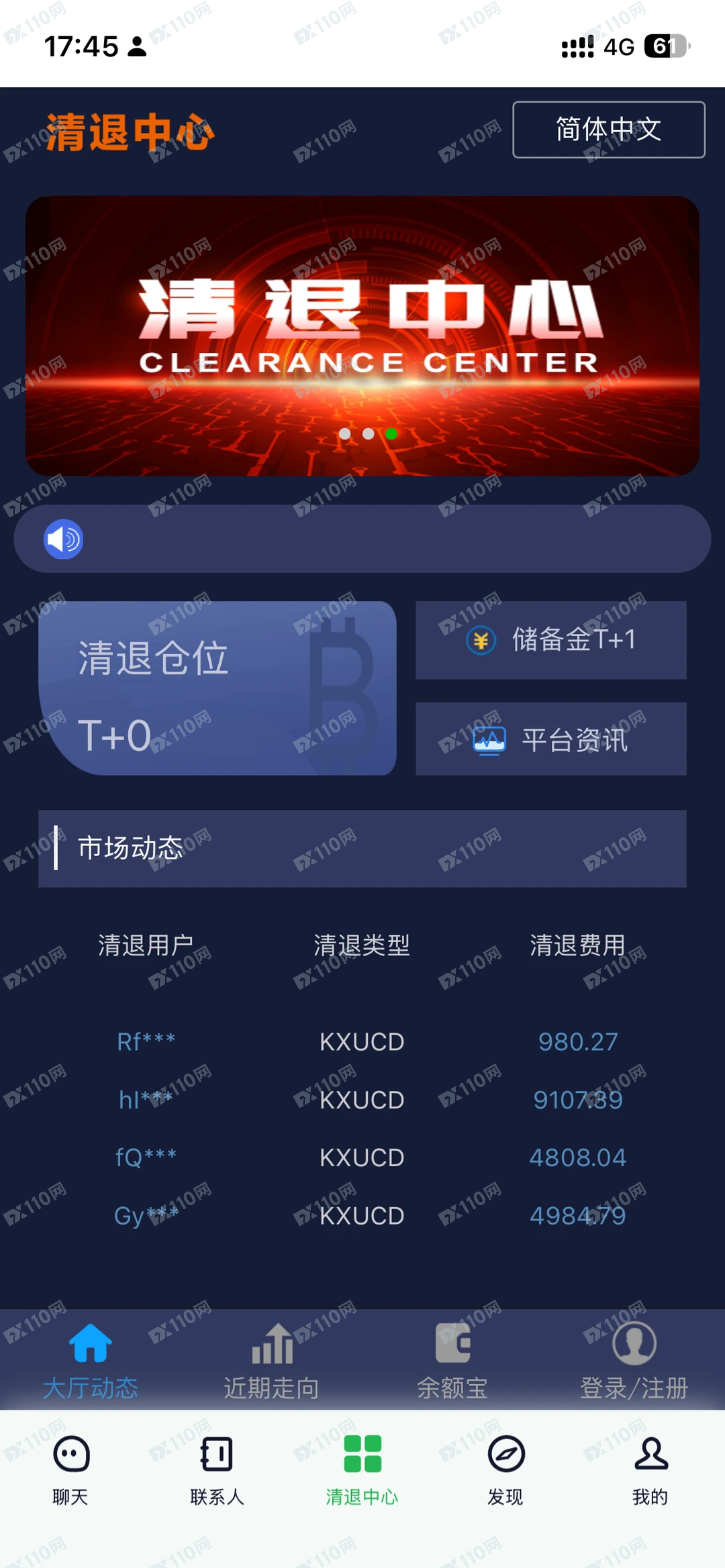This screenshot has width=725, height=1568.
Task: Switch to the 近期走向 tab
Action: [271, 1360]
